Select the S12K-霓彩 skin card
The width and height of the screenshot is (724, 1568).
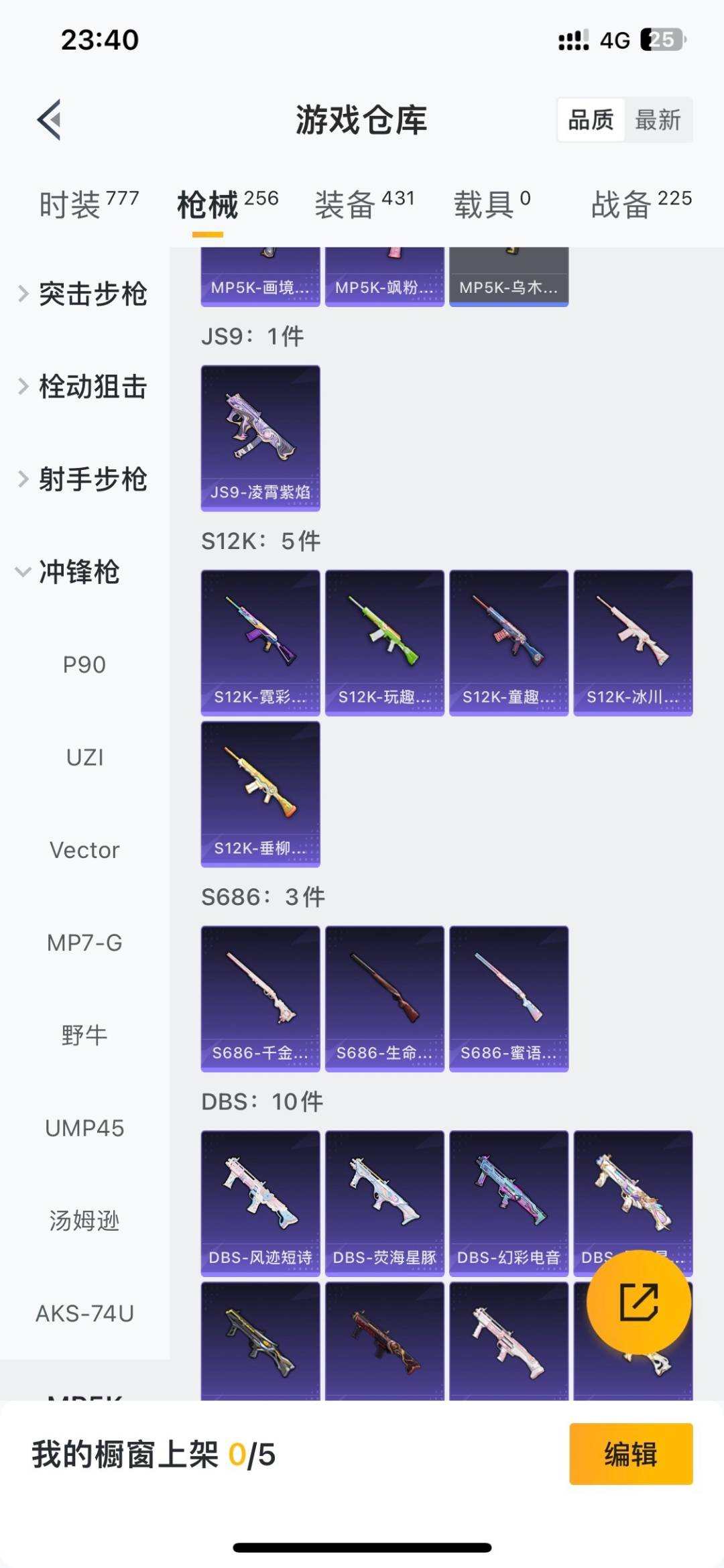coord(259,642)
